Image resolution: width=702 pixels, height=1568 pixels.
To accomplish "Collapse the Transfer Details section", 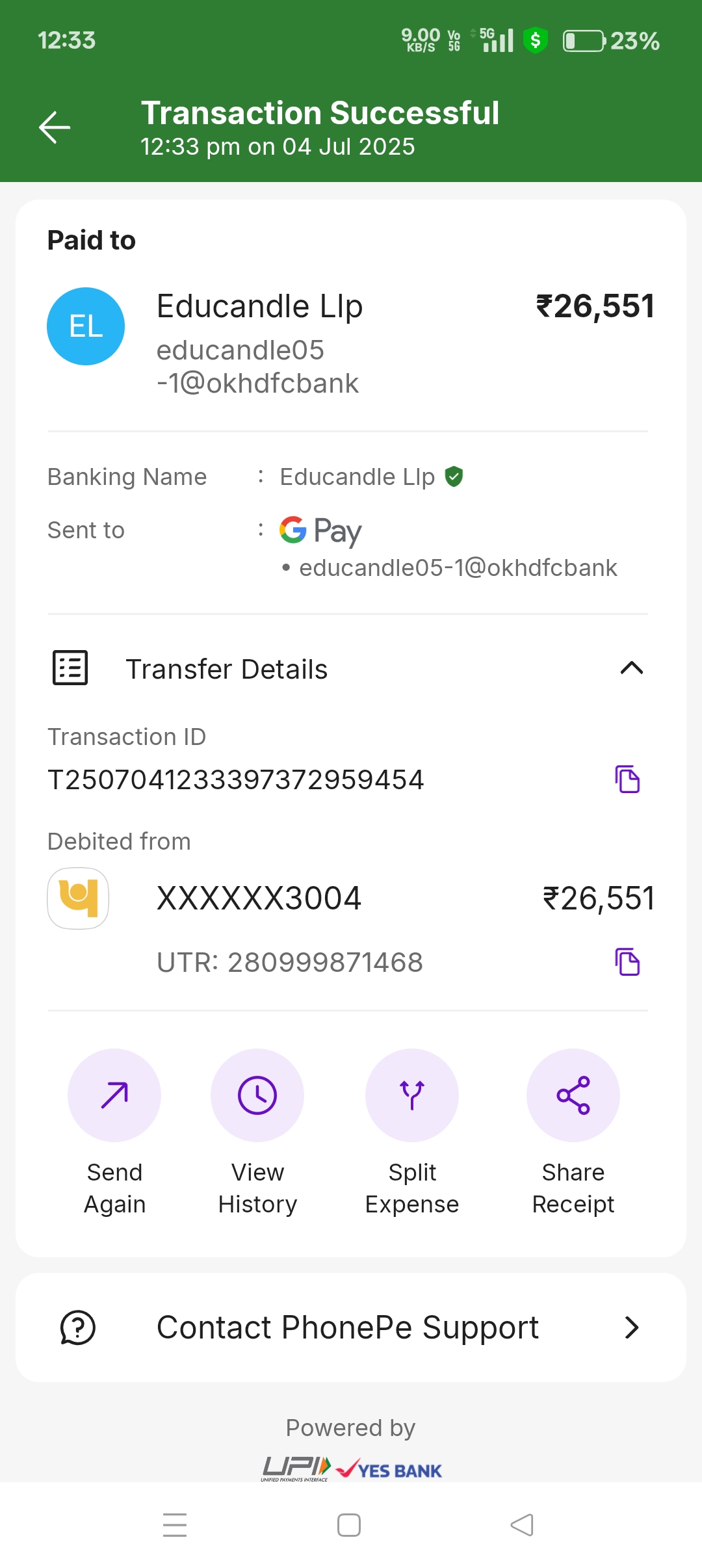I will pos(631,668).
